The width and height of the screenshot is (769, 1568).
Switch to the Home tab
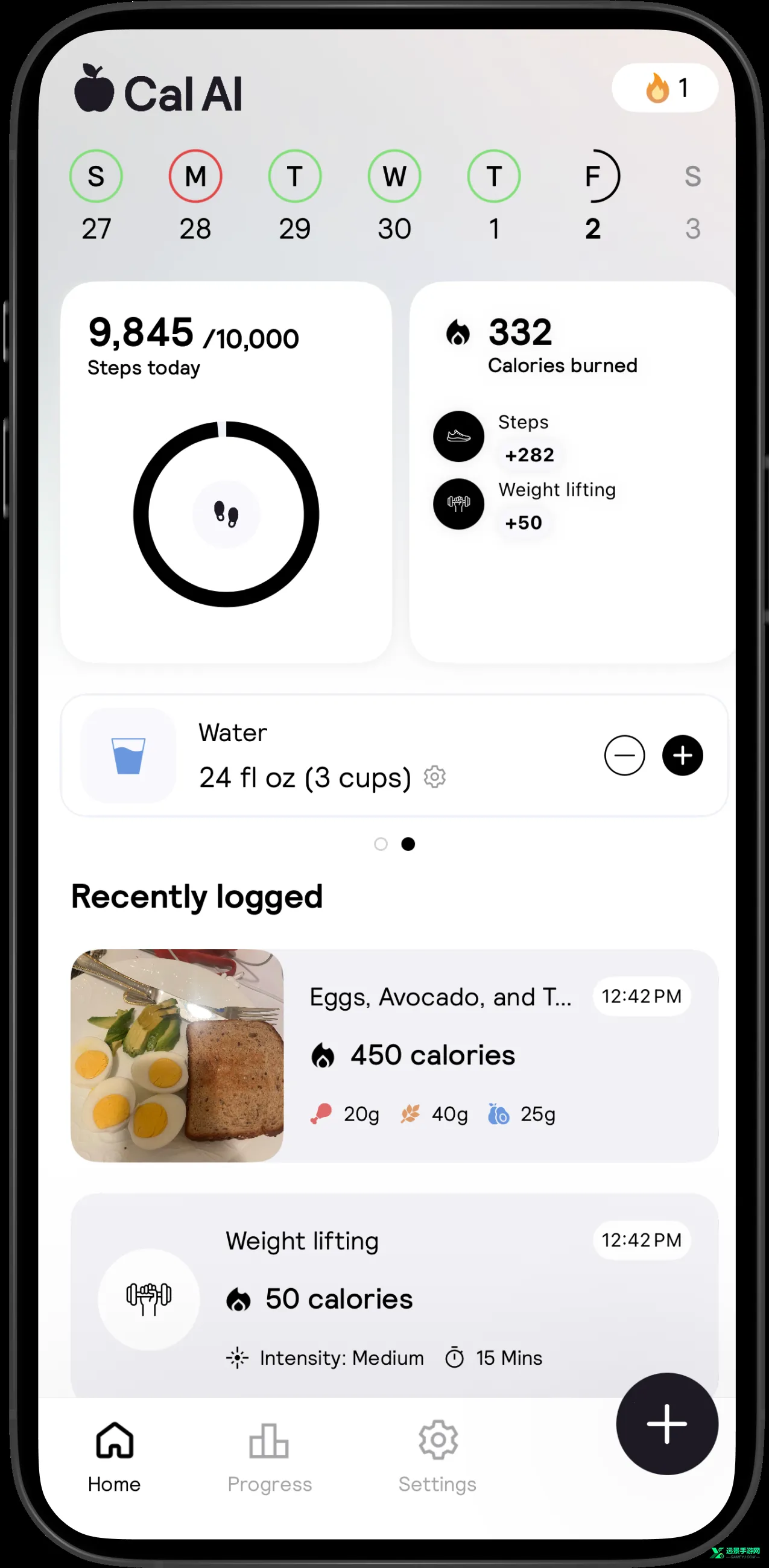tap(115, 1457)
